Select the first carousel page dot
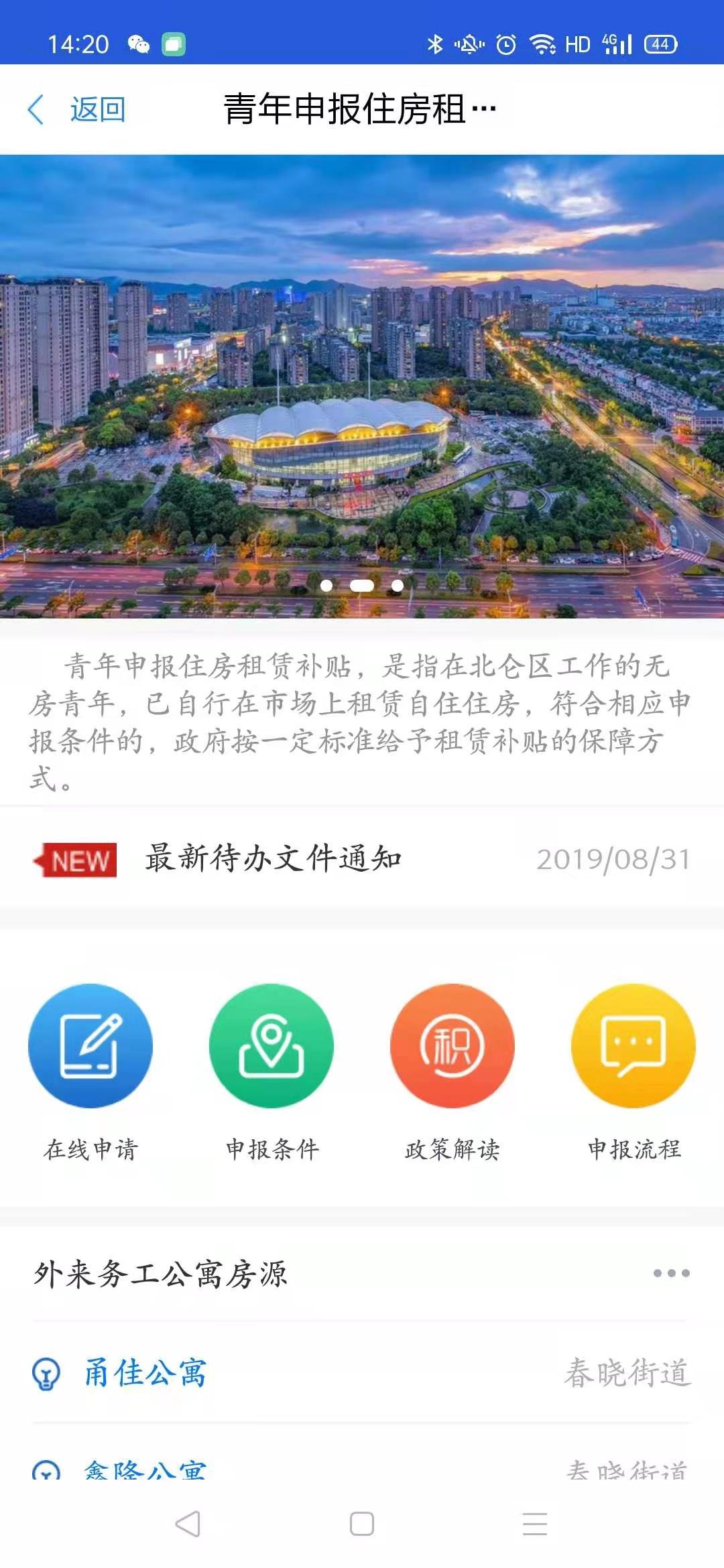The height and width of the screenshot is (1568, 724). click(326, 586)
